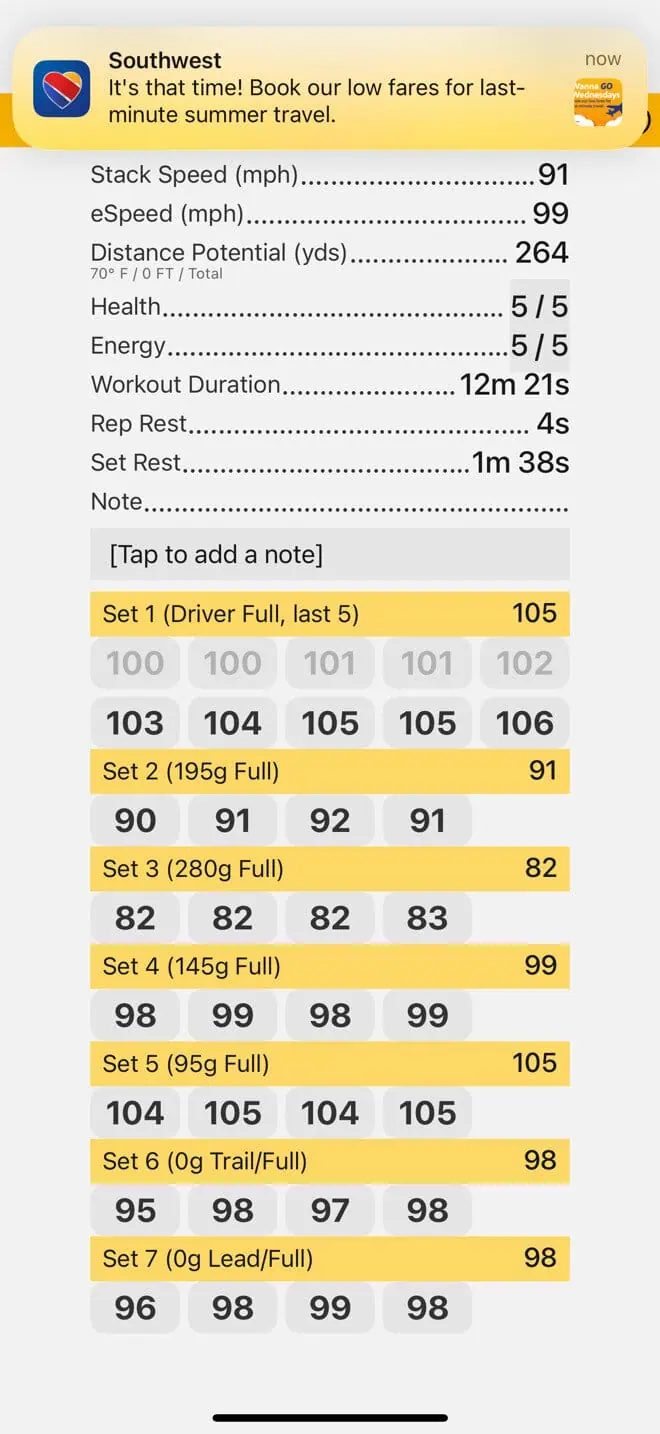Edit the Health rating 5 / 5
Viewport: 660px width, 1434px height.
click(539, 306)
